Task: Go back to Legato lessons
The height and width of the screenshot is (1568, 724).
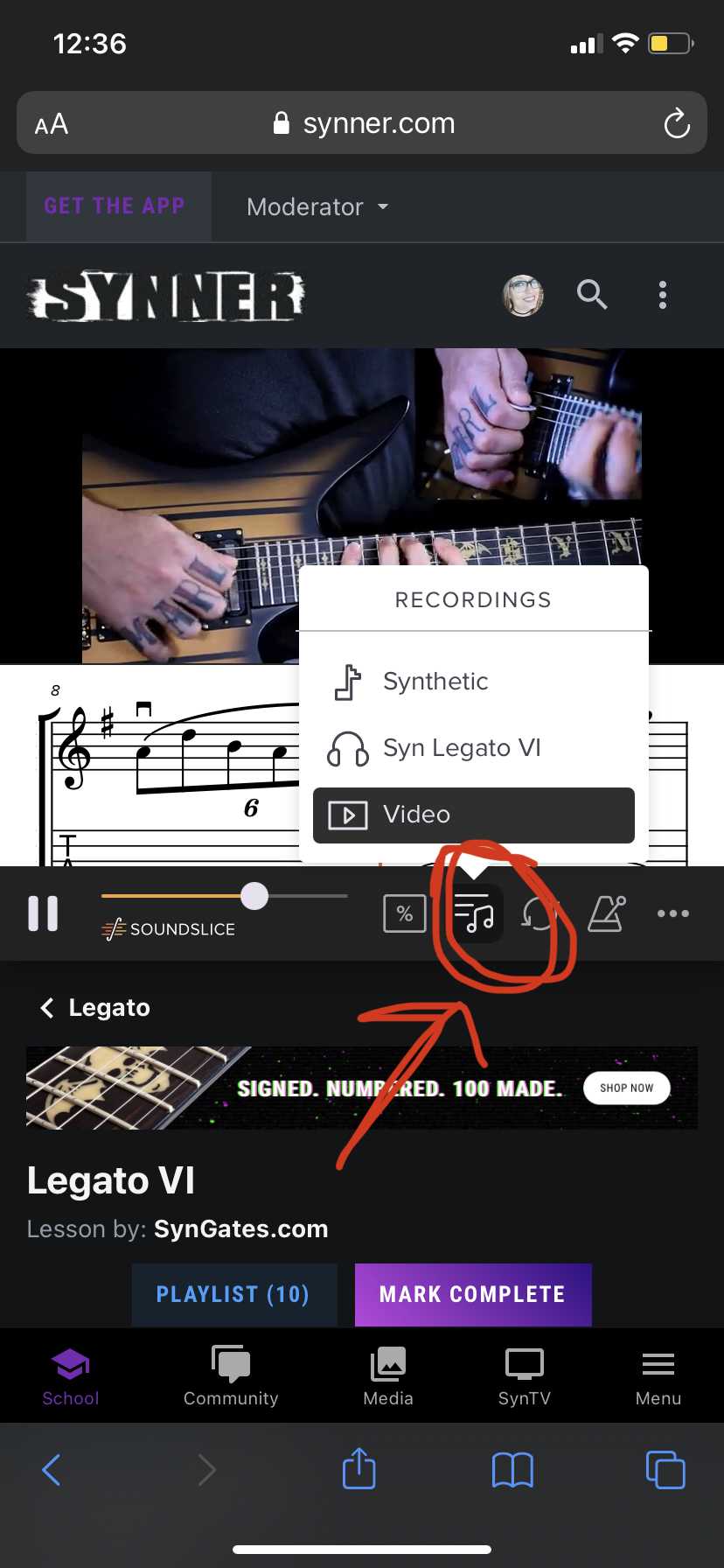Action: pyautogui.click(x=96, y=1008)
